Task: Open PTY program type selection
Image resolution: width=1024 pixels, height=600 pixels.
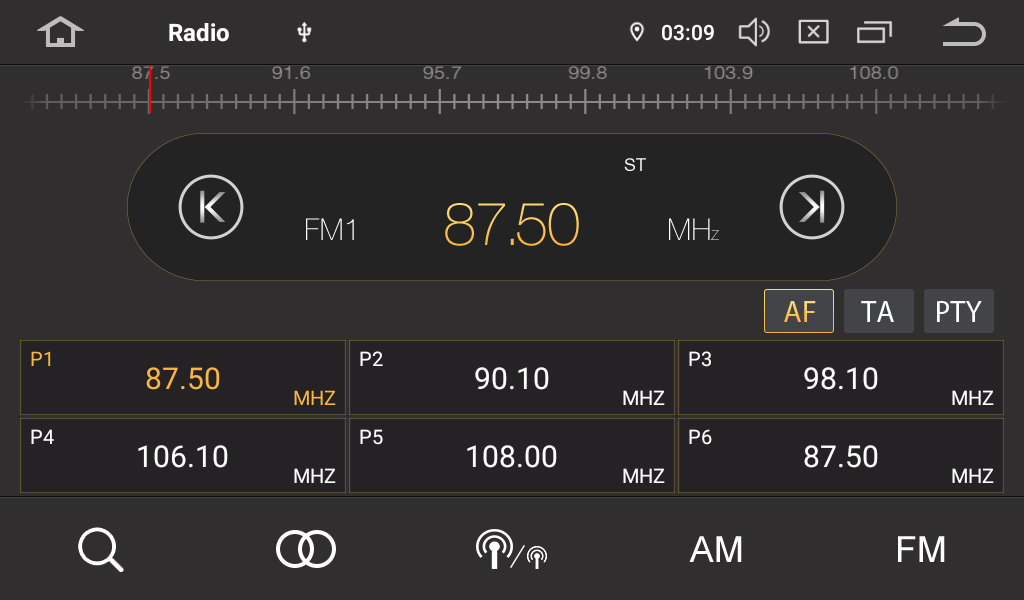Action: [x=958, y=311]
